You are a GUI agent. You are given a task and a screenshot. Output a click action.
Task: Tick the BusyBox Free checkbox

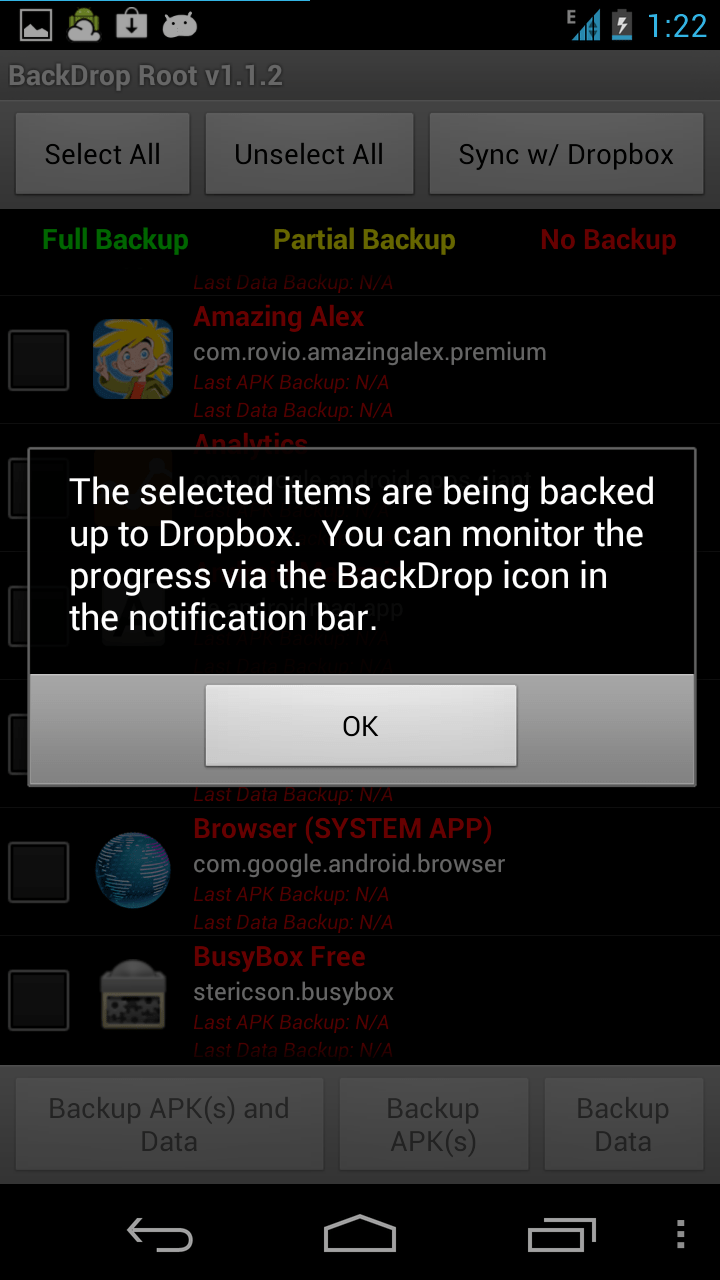coord(39,1000)
